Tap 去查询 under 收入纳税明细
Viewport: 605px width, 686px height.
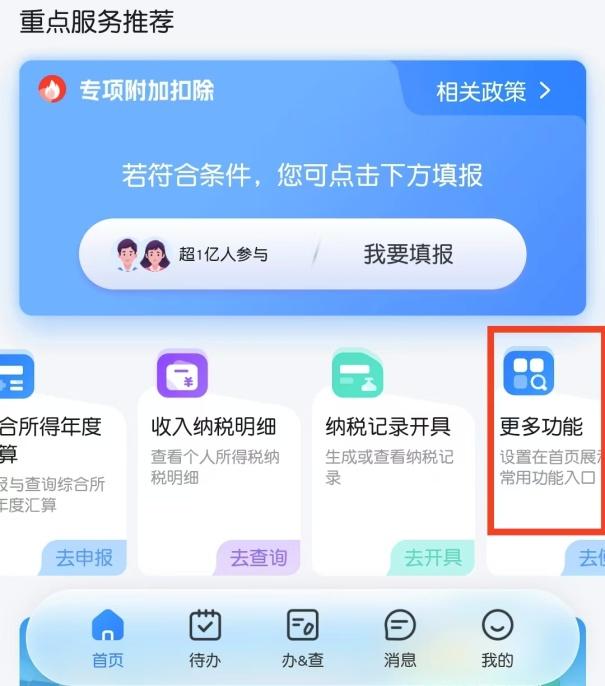(259, 558)
